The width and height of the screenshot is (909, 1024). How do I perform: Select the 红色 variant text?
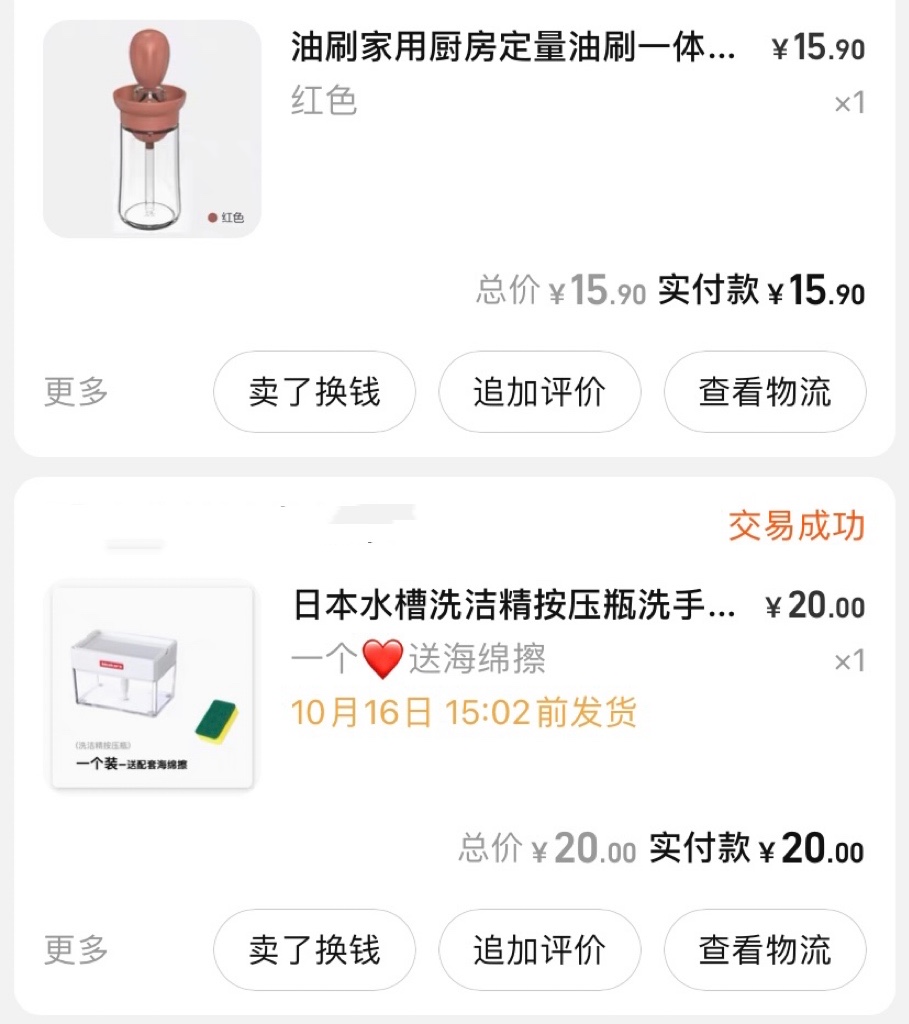click(x=327, y=100)
